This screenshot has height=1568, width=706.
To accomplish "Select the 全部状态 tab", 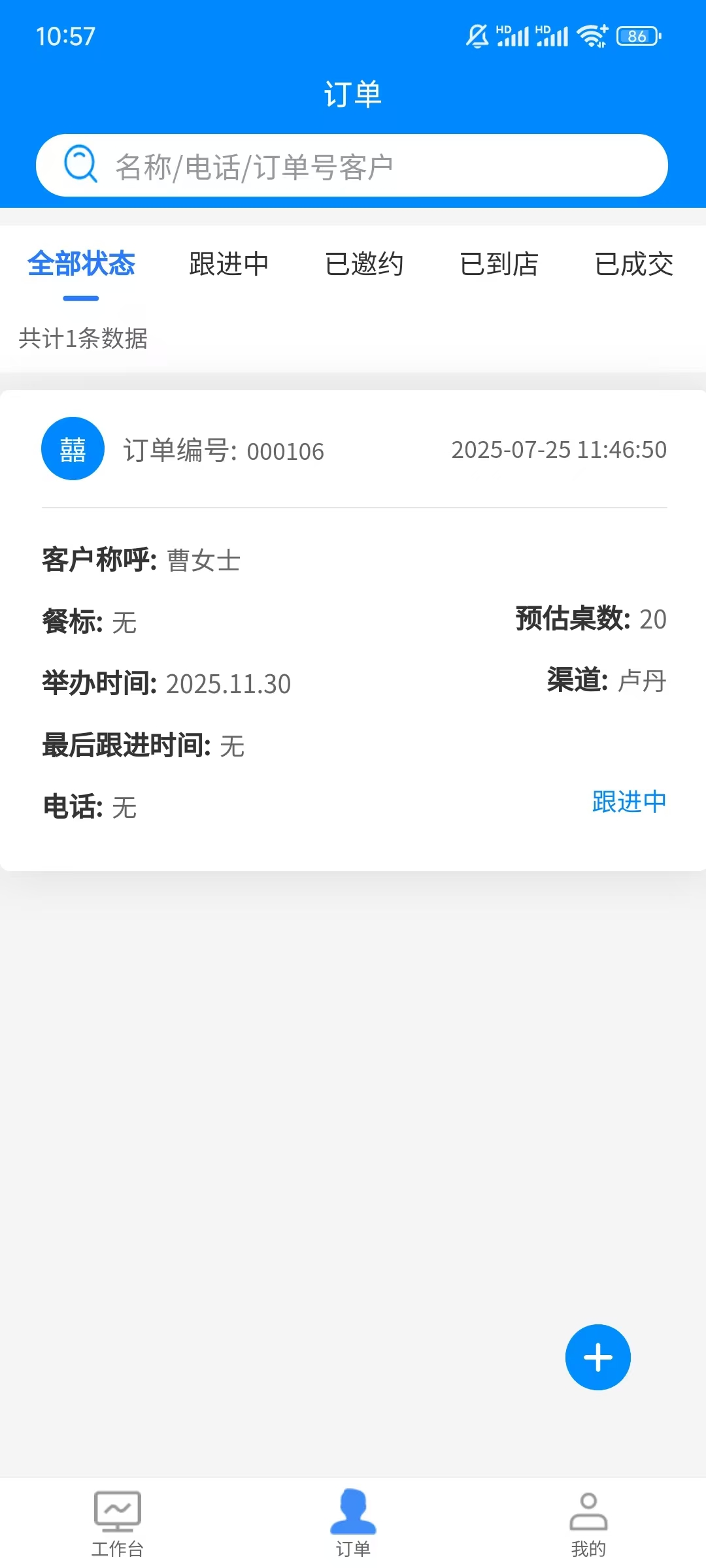I will [x=81, y=265].
